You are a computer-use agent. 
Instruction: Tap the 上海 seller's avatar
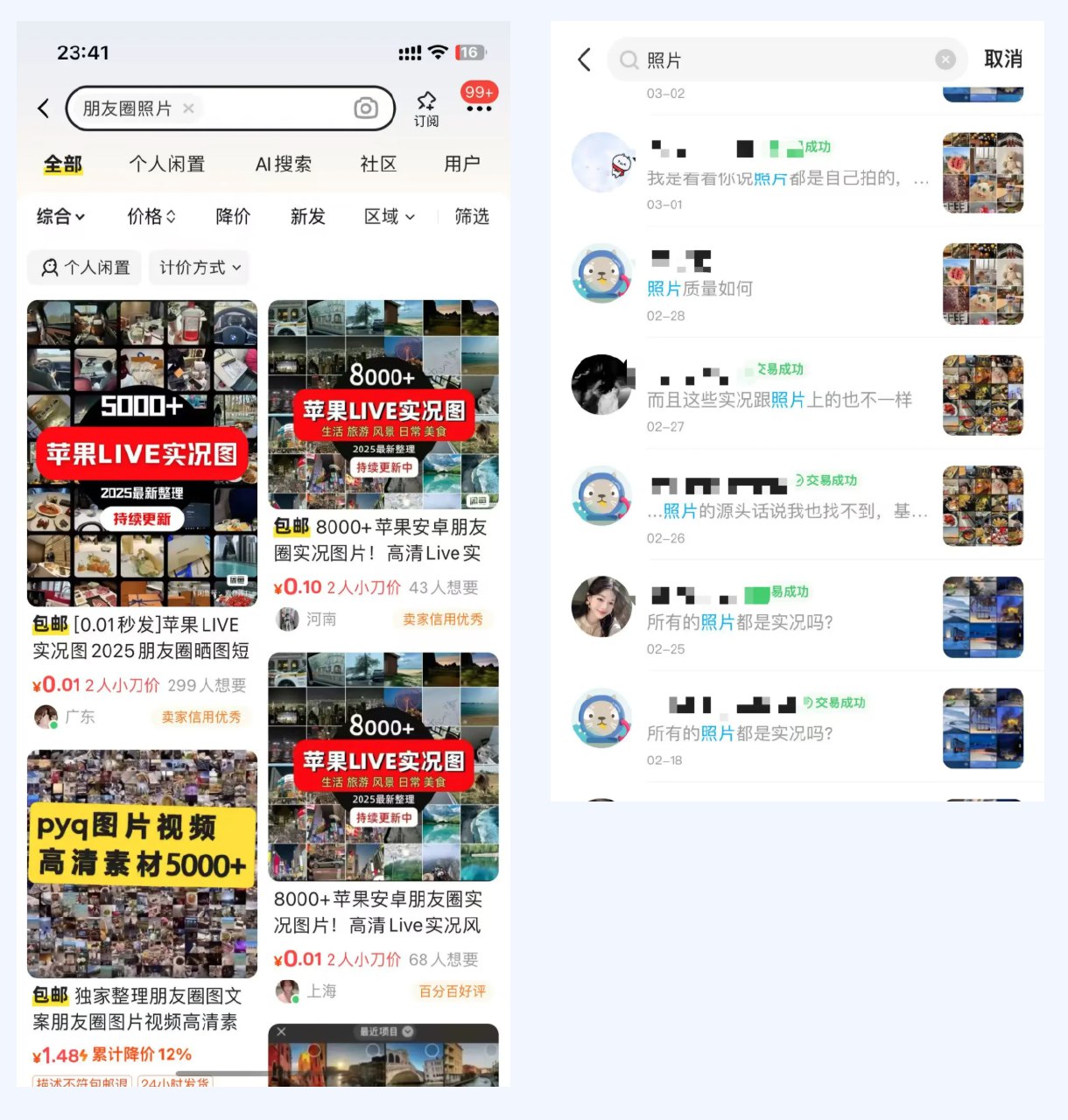pos(289,990)
